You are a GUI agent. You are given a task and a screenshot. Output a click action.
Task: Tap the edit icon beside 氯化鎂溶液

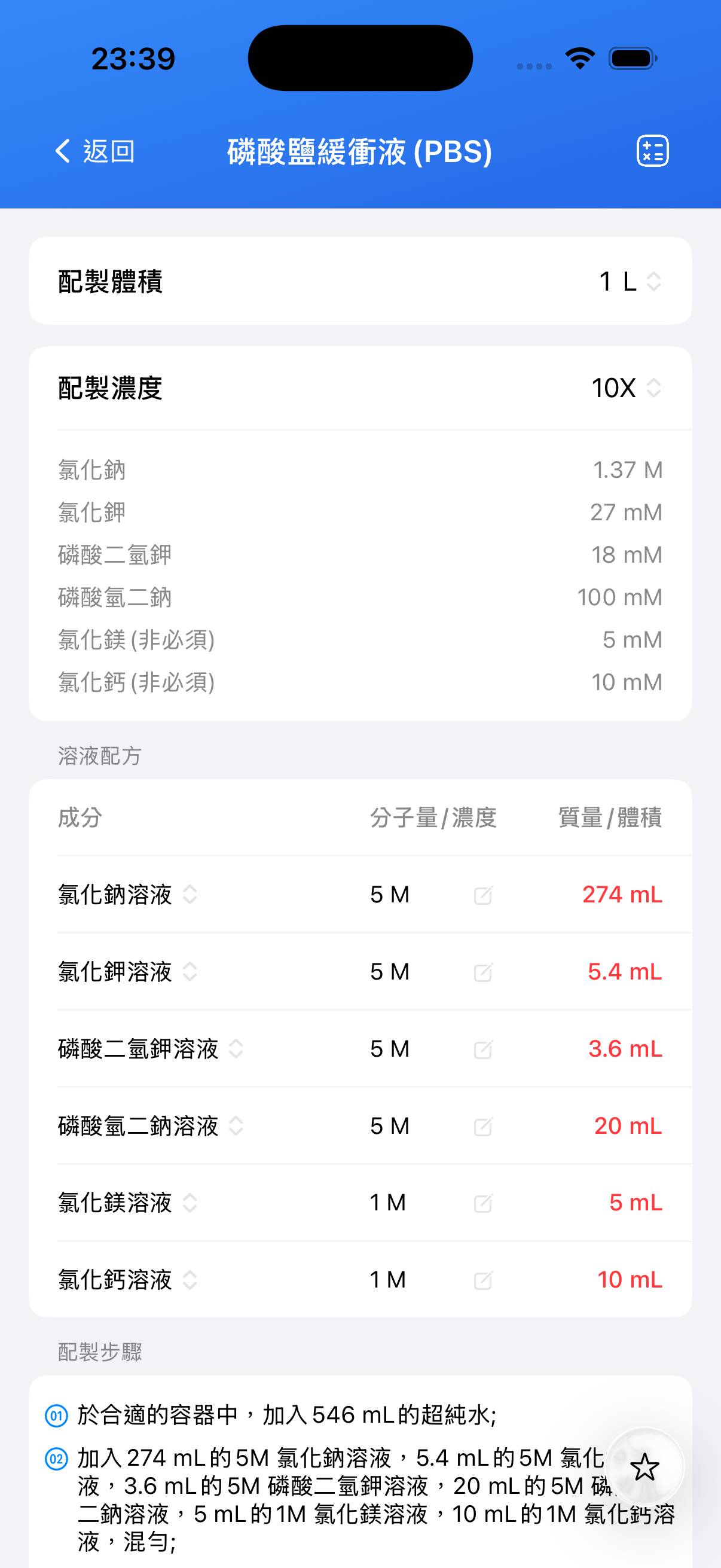482,1203
